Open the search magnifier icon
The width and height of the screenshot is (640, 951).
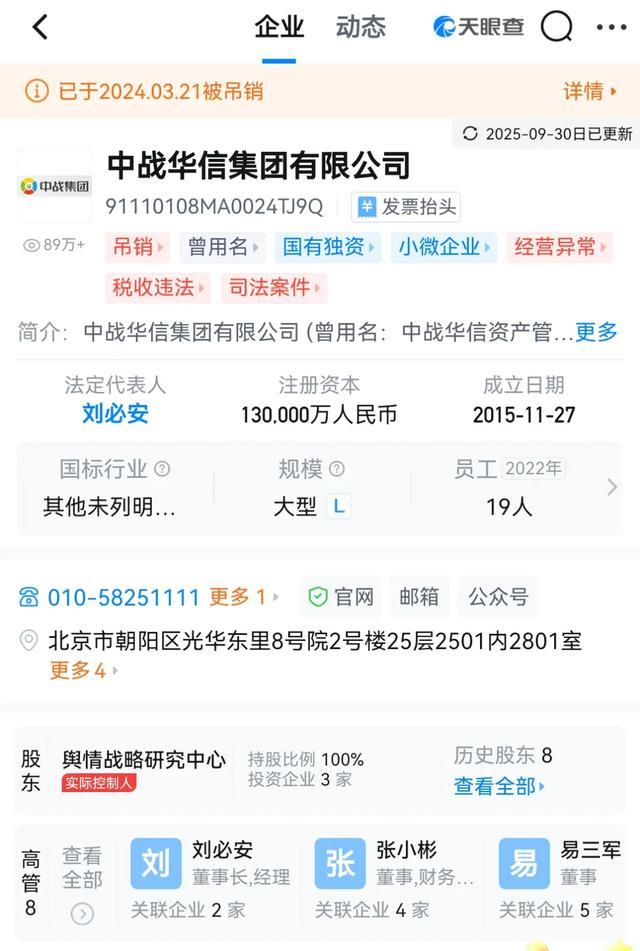click(557, 27)
